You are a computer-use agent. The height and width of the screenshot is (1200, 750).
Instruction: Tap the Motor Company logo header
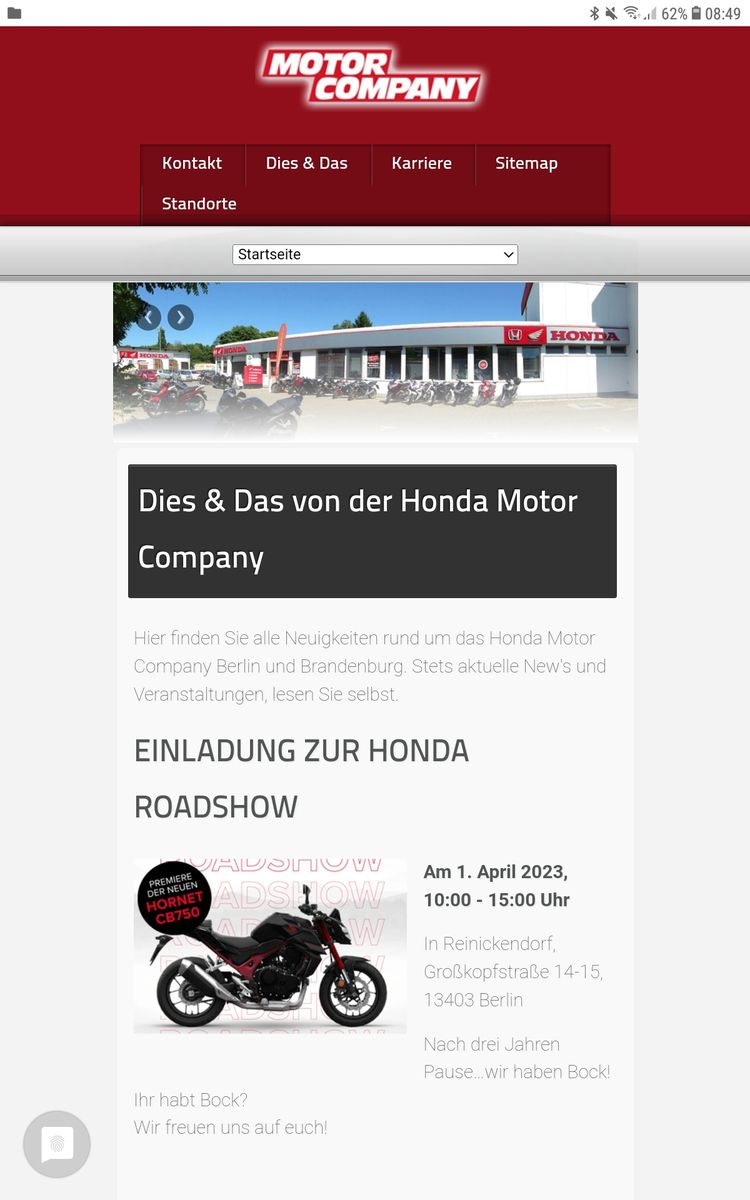tap(372, 76)
